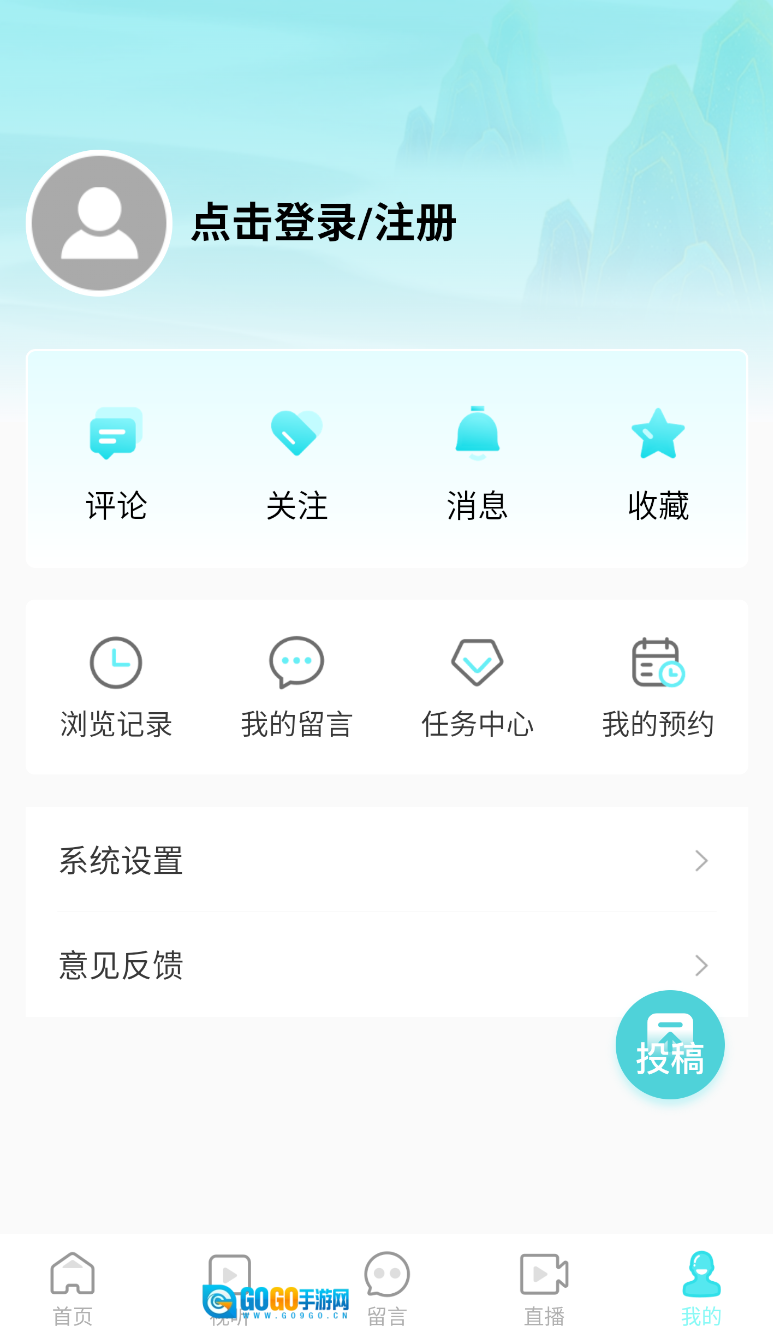Switch to the 直播 live streaming tab
Viewport: 773px width, 1329px height.
tap(543, 1285)
